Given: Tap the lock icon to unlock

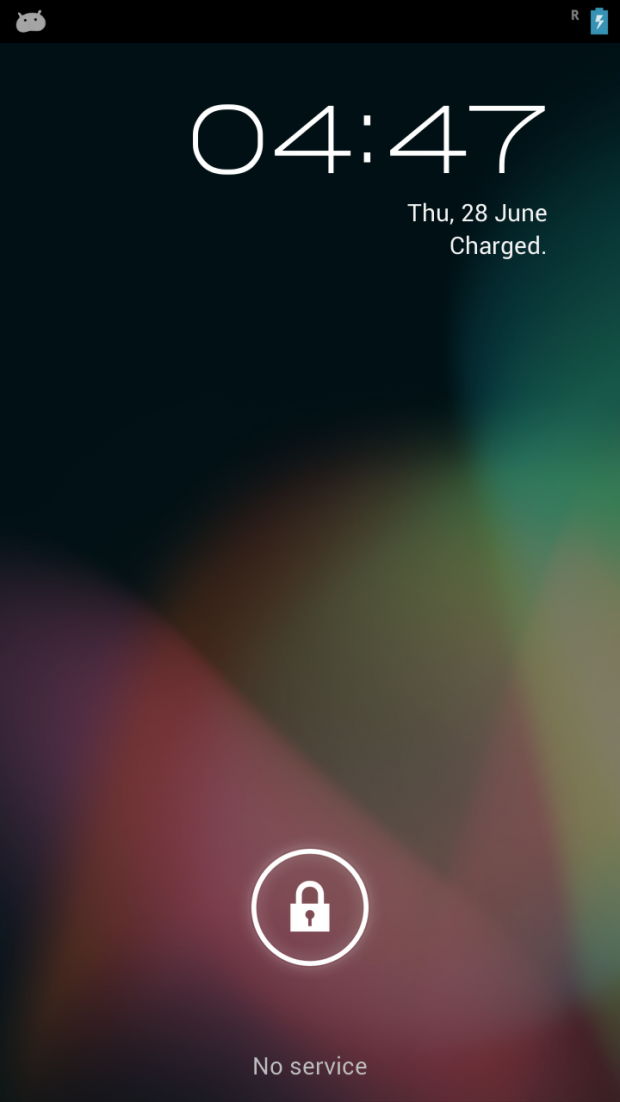Looking at the screenshot, I should click(x=310, y=907).
